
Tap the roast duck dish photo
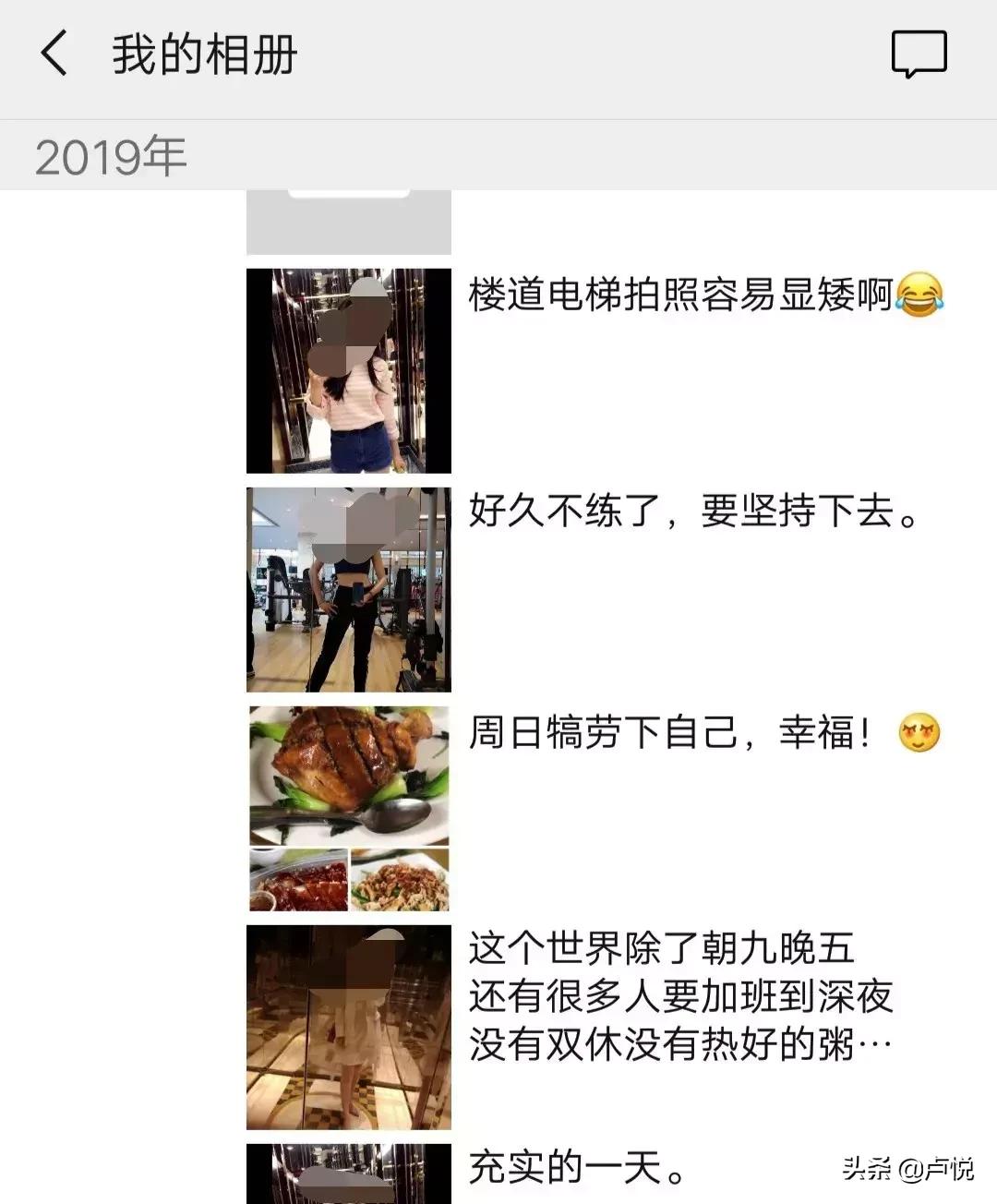tap(346, 776)
